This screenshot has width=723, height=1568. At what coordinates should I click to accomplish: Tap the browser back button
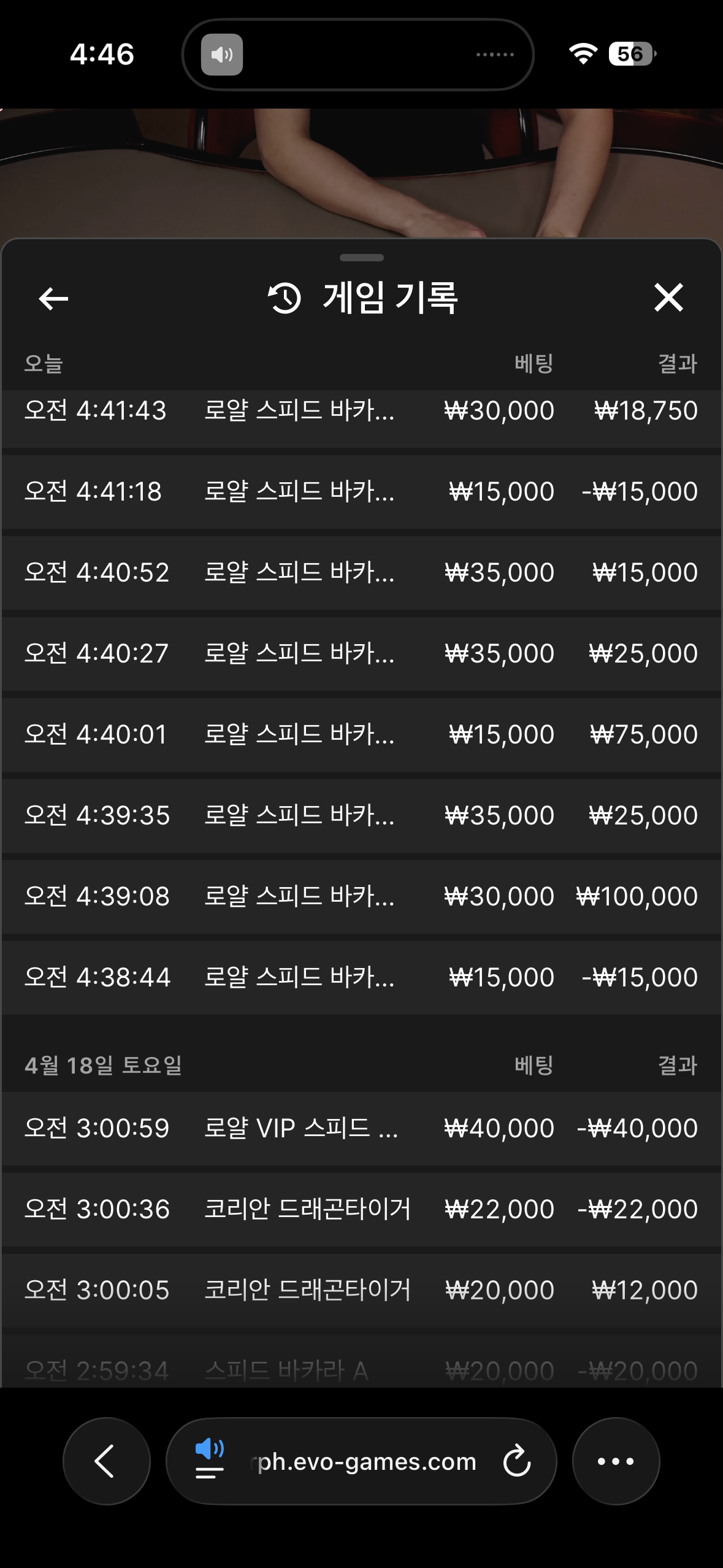pyautogui.click(x=106, y=1461)
